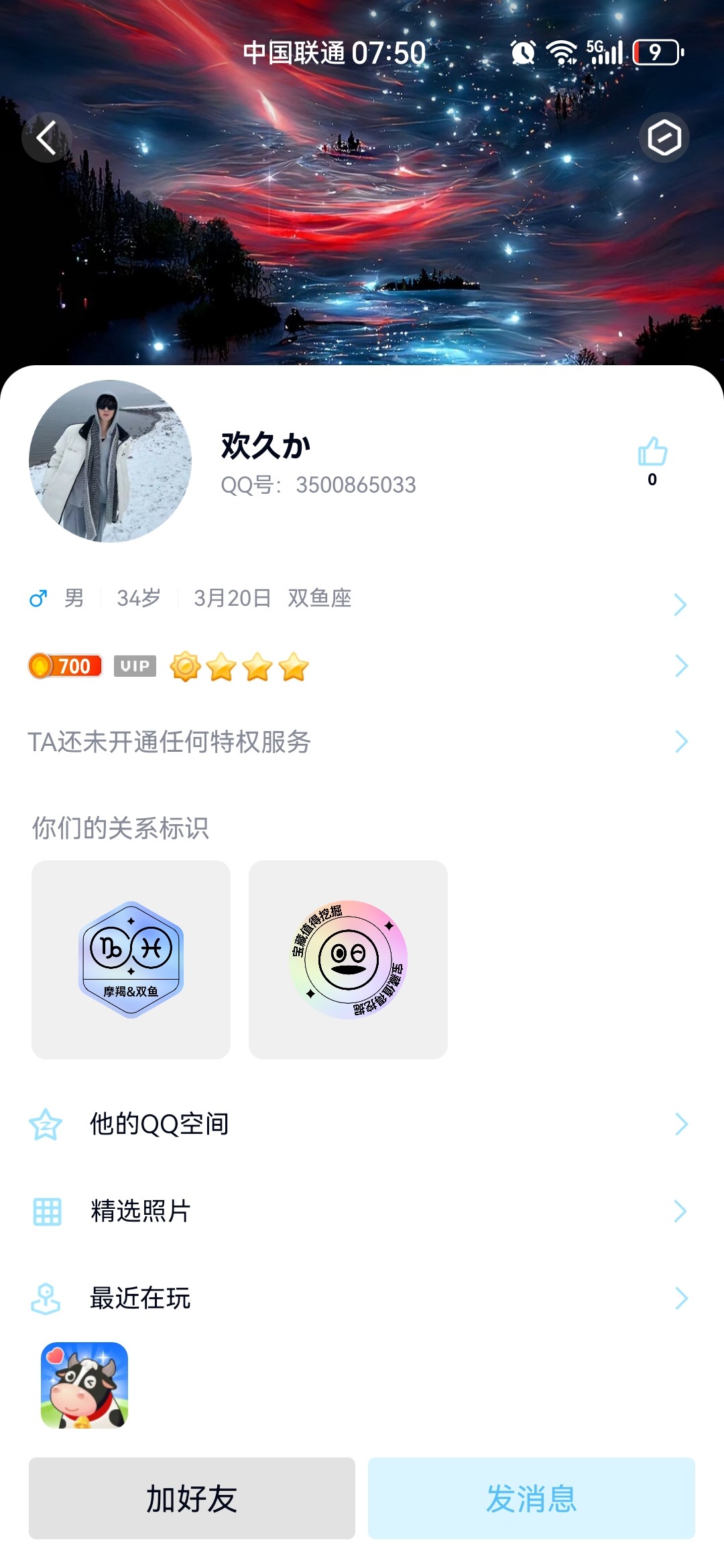Tap the 最近在玩 game controller icon

[44, 1298]
